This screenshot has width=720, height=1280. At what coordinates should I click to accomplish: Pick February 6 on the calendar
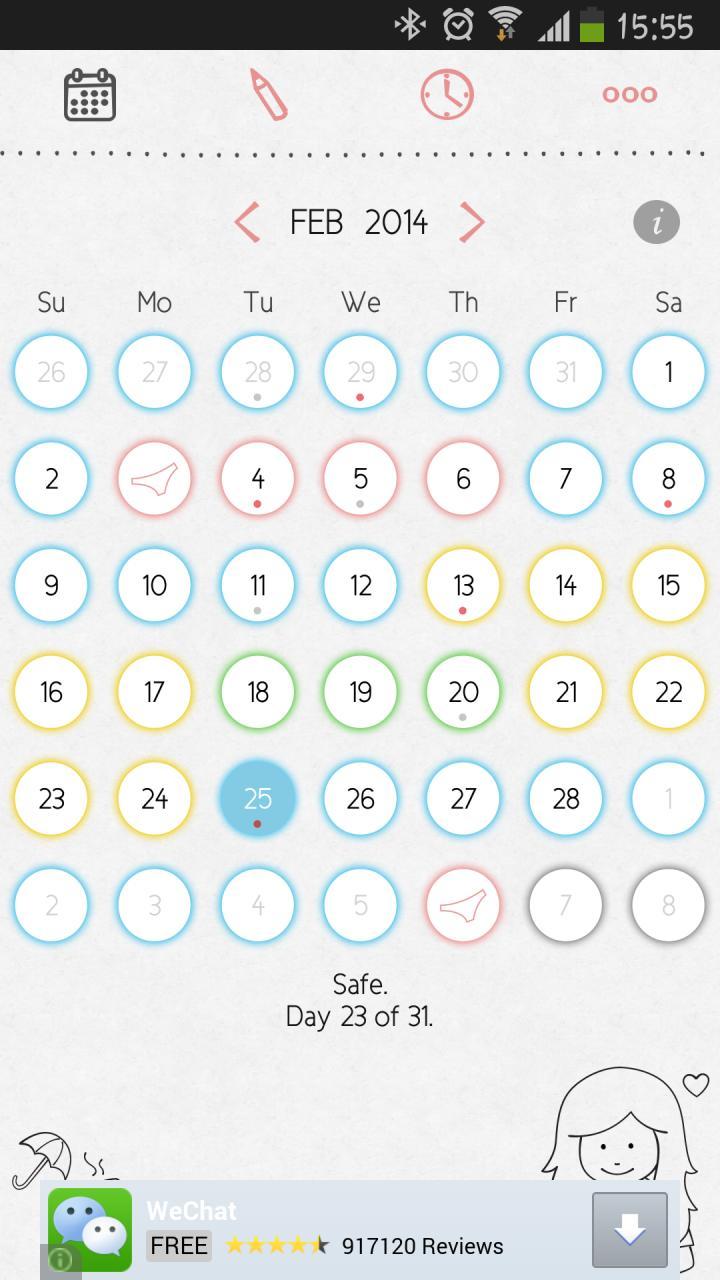coord(463,479)
